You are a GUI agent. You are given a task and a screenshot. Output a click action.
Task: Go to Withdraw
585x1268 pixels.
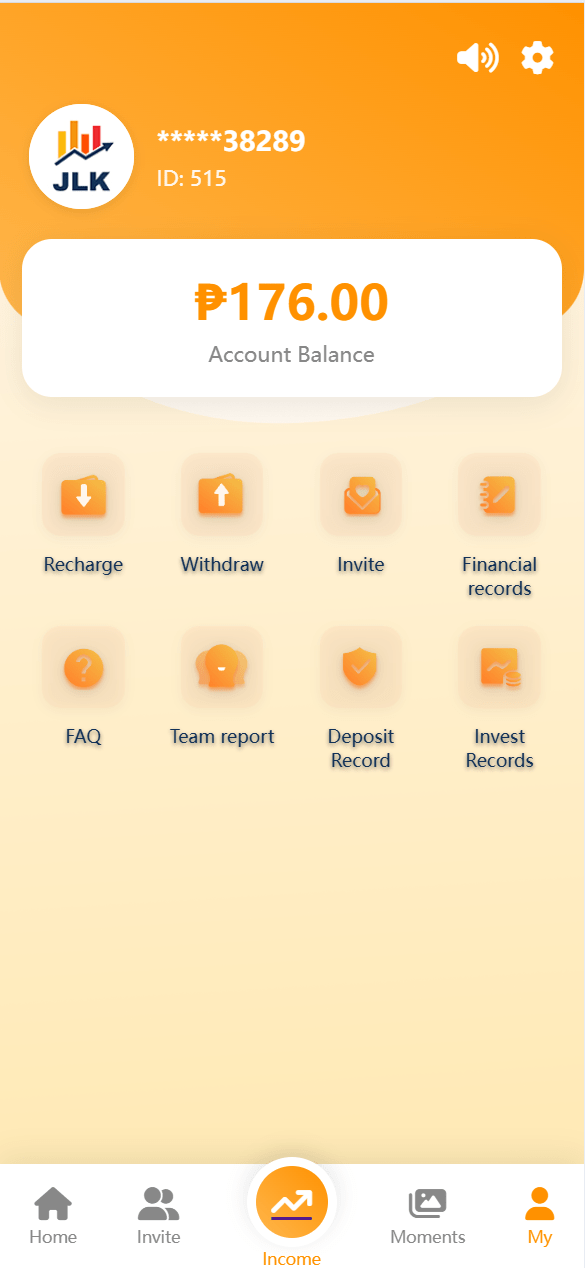tap(222, 514)
